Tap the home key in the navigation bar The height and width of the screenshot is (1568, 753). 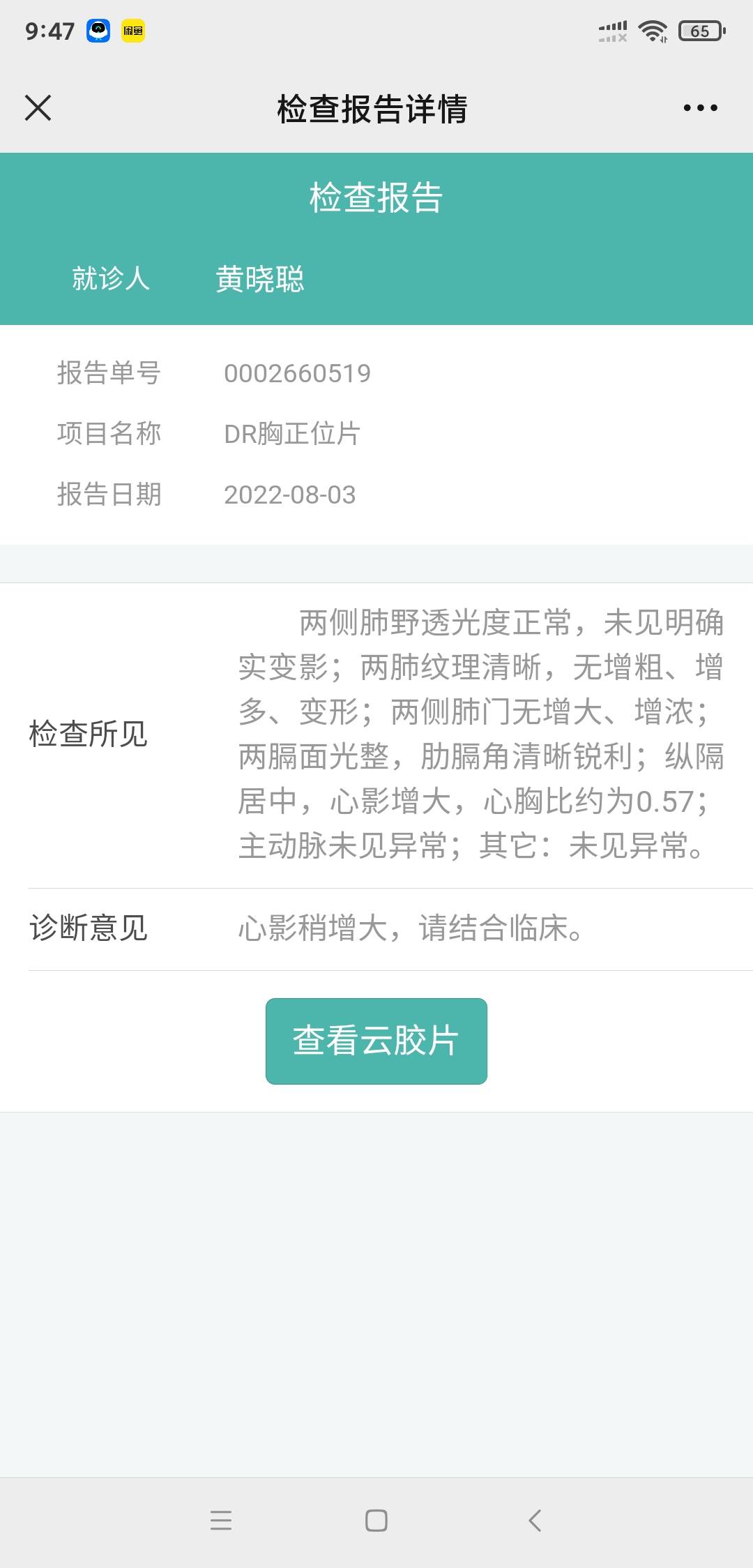375,1519
